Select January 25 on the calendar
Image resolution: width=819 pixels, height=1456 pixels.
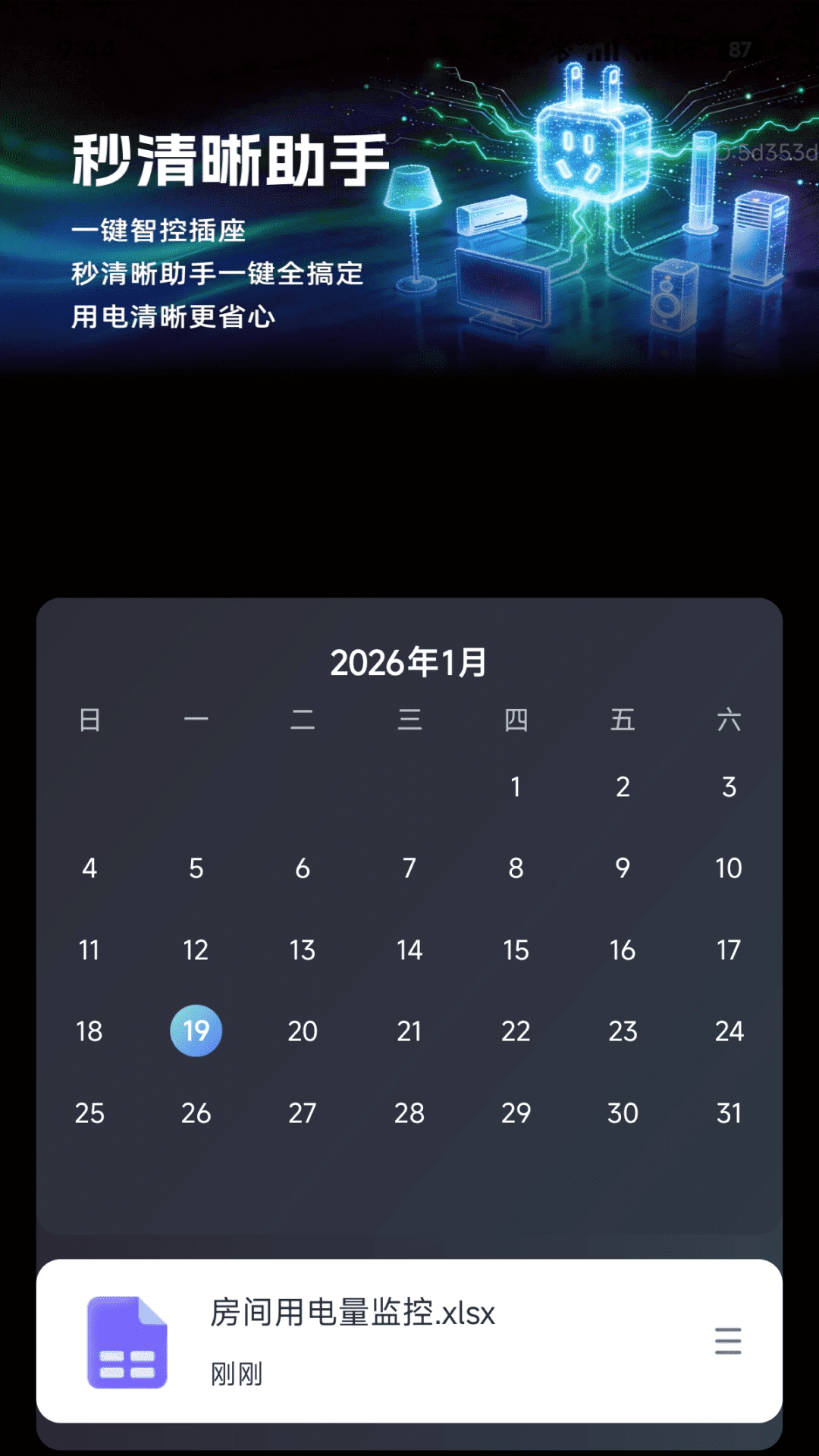(x=89, y=1112)
